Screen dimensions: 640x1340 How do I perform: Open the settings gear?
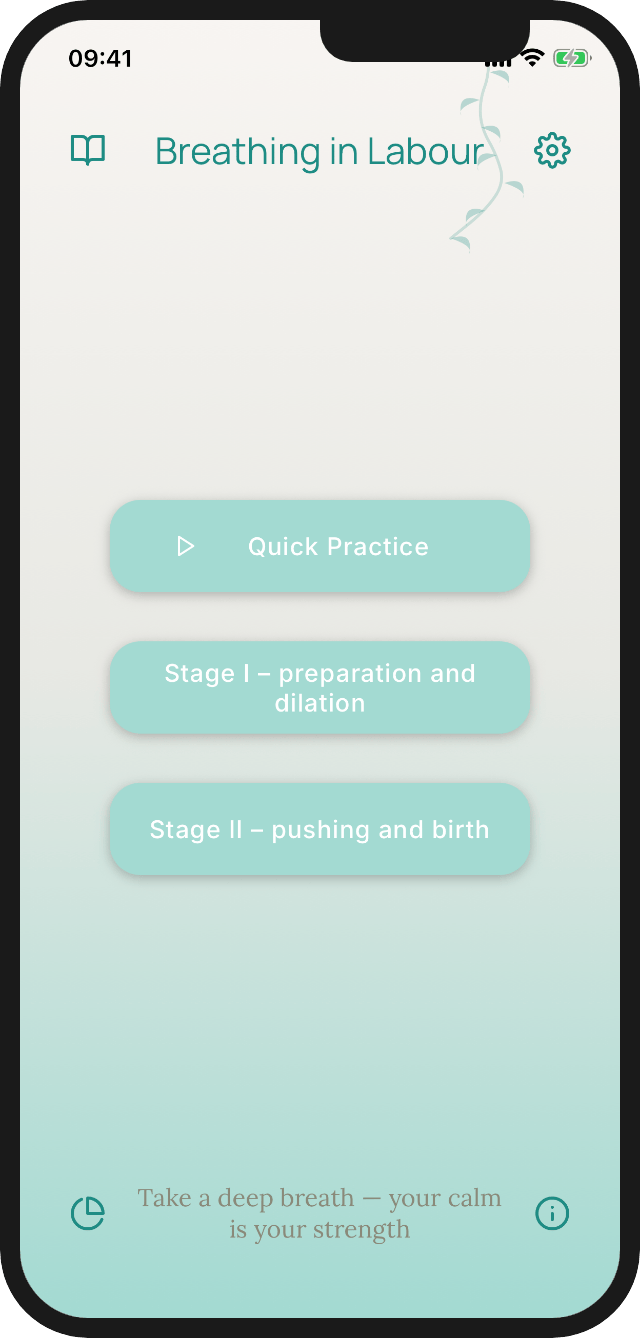(x=552, y=151)
